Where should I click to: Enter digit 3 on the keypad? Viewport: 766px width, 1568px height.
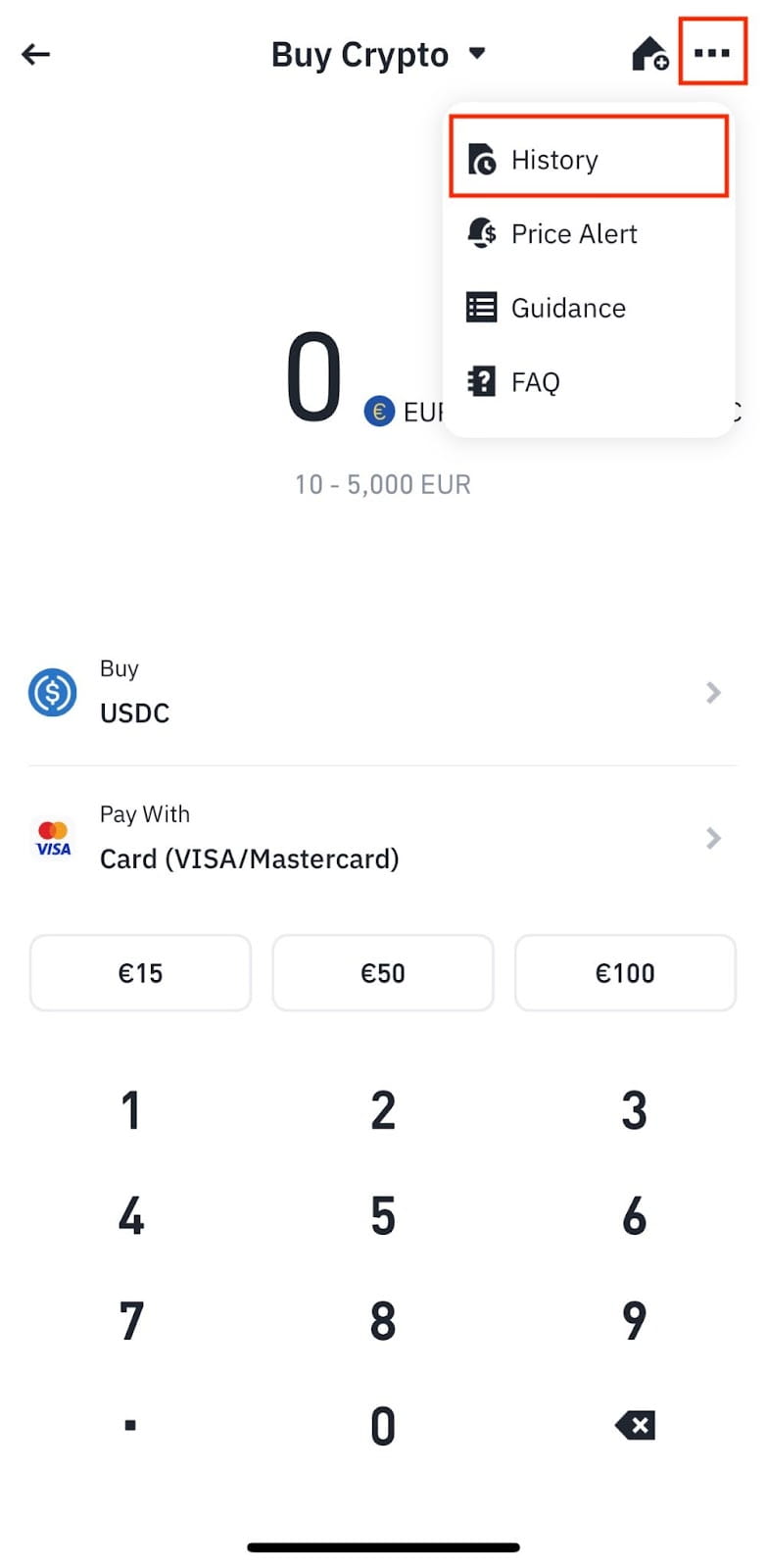(x=635, y=1110)
